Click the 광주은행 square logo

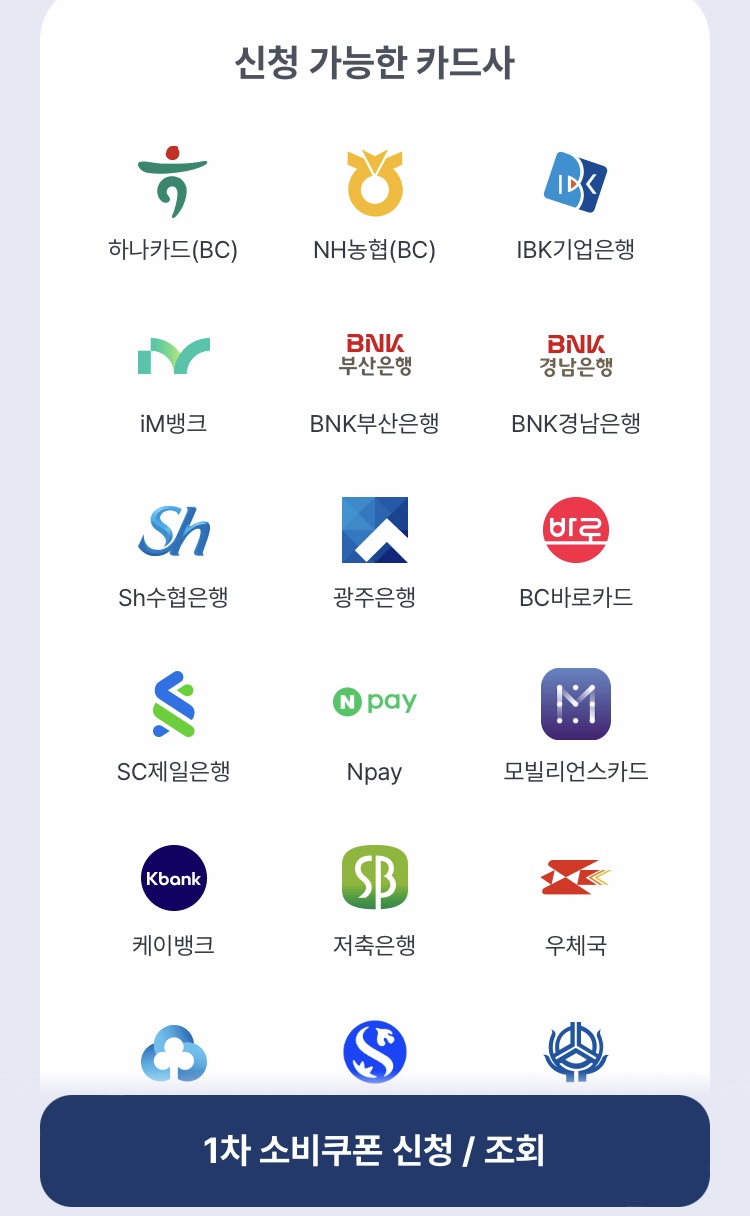point(374,530)
